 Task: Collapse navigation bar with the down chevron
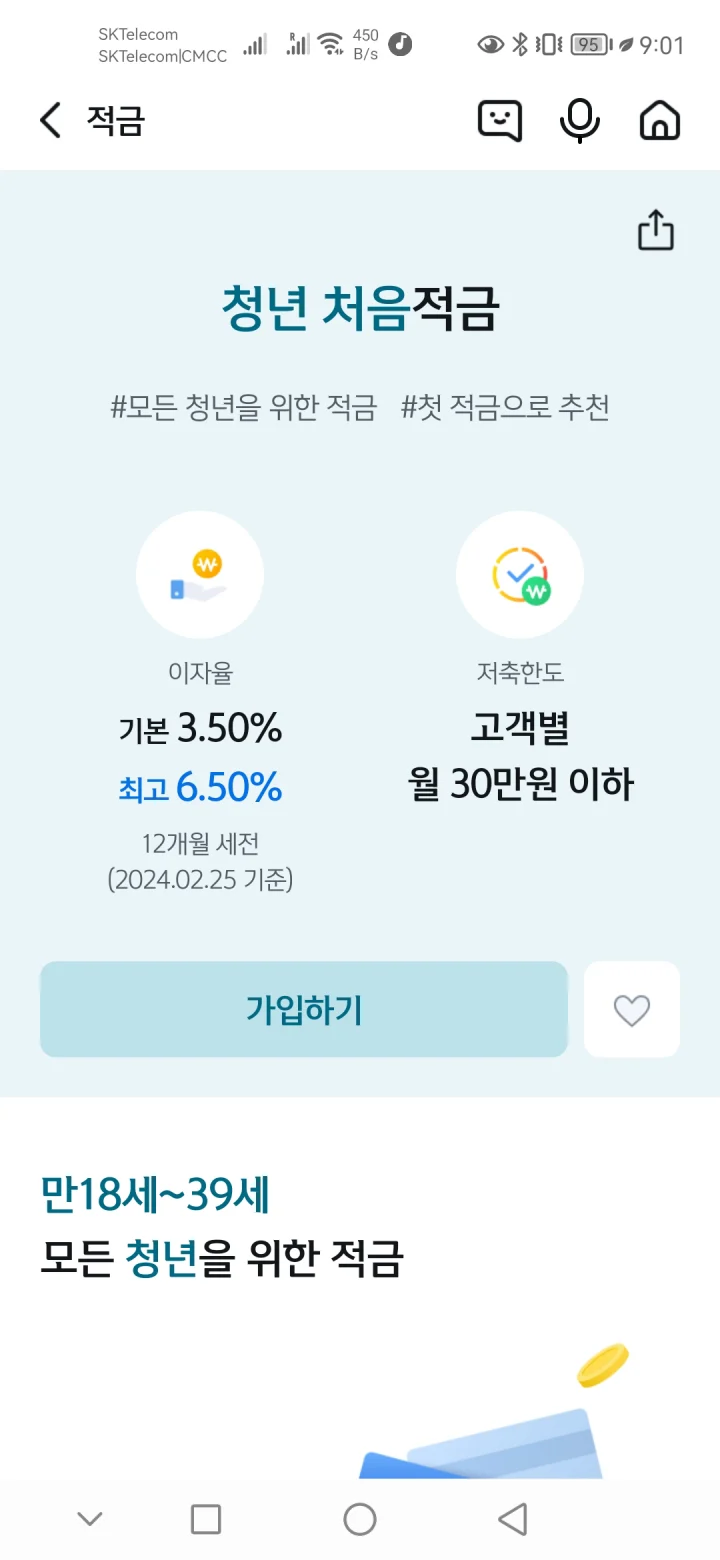(x=90, y=1519)
